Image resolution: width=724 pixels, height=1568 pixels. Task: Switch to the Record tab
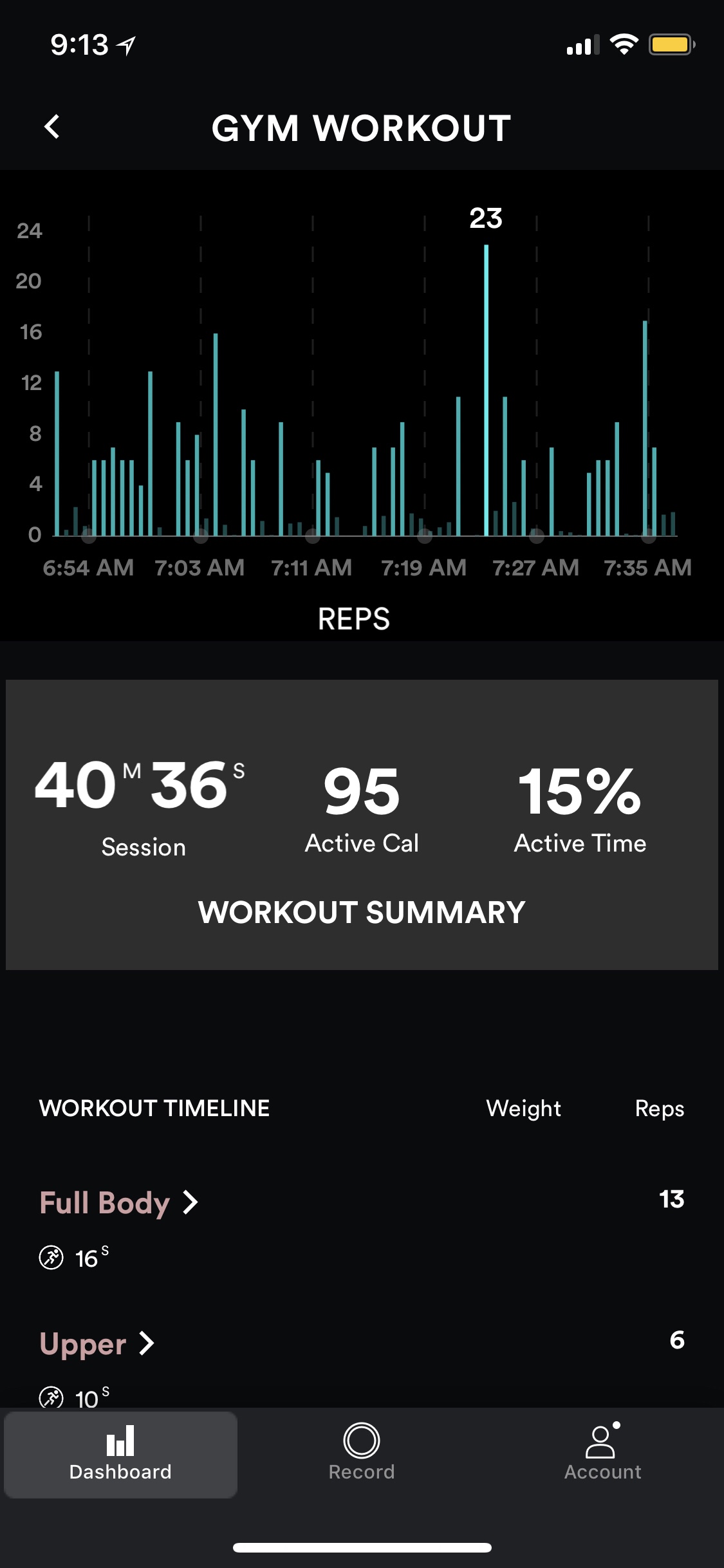[x=362, y=1453]
